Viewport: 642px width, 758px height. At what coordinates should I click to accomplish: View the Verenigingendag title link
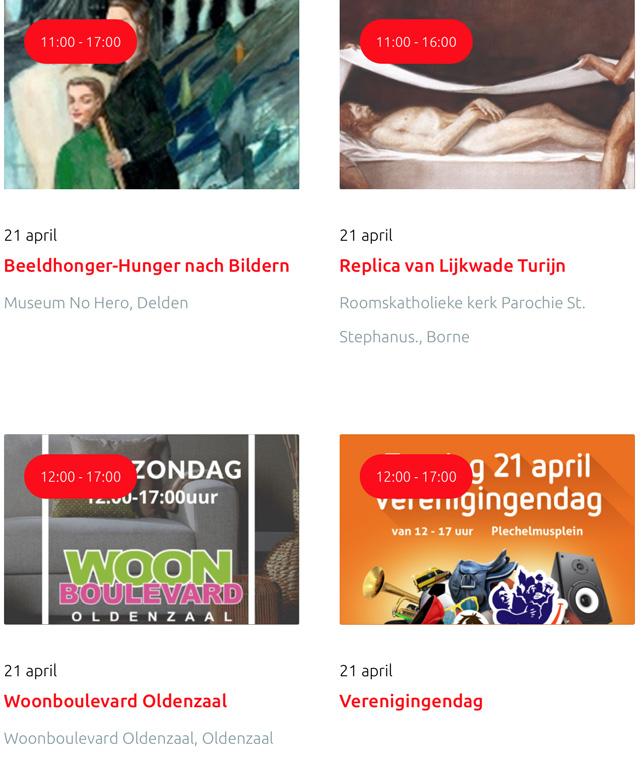[x=411, y=701]
